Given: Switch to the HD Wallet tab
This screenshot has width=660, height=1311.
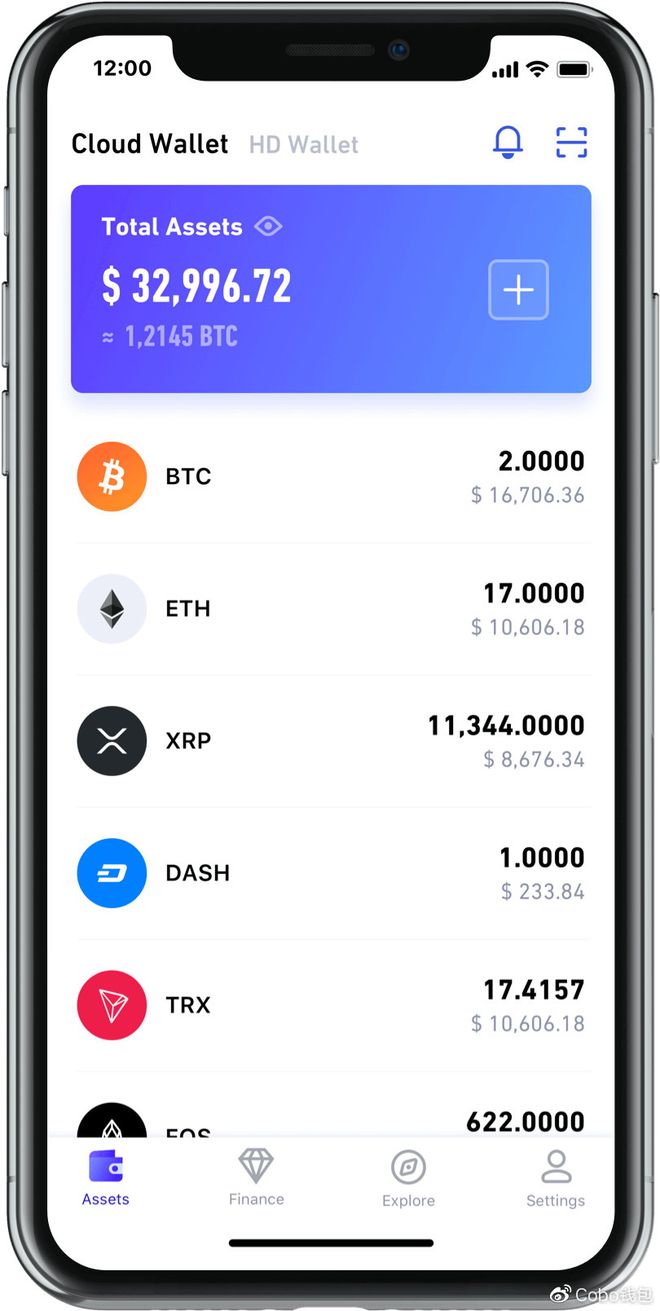Looking at the screenshot, I should 303,144.
